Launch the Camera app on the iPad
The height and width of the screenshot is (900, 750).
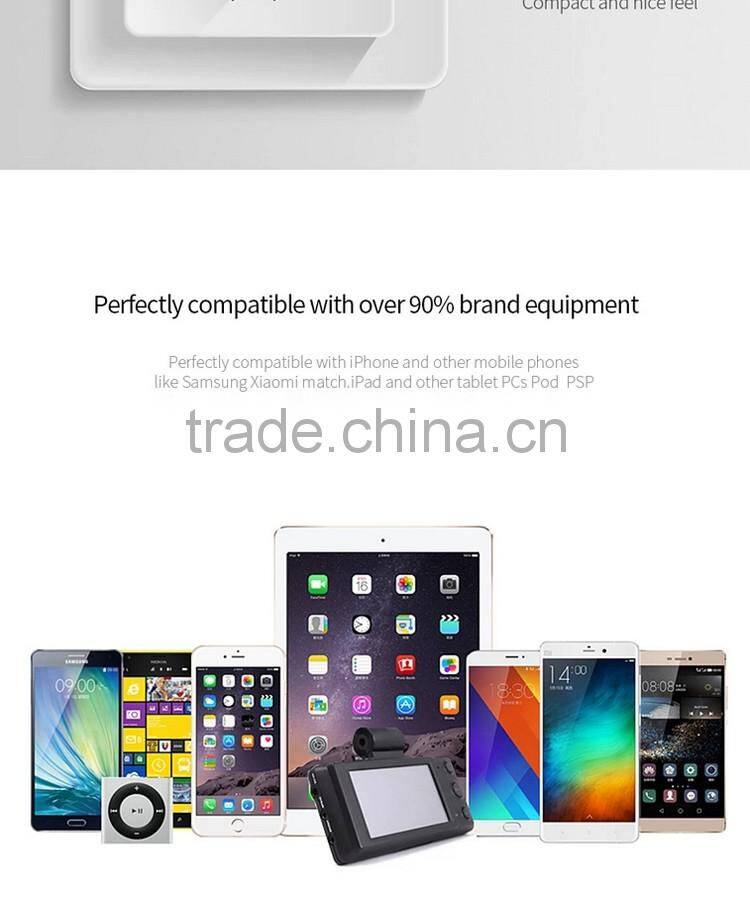pos(448,583)
